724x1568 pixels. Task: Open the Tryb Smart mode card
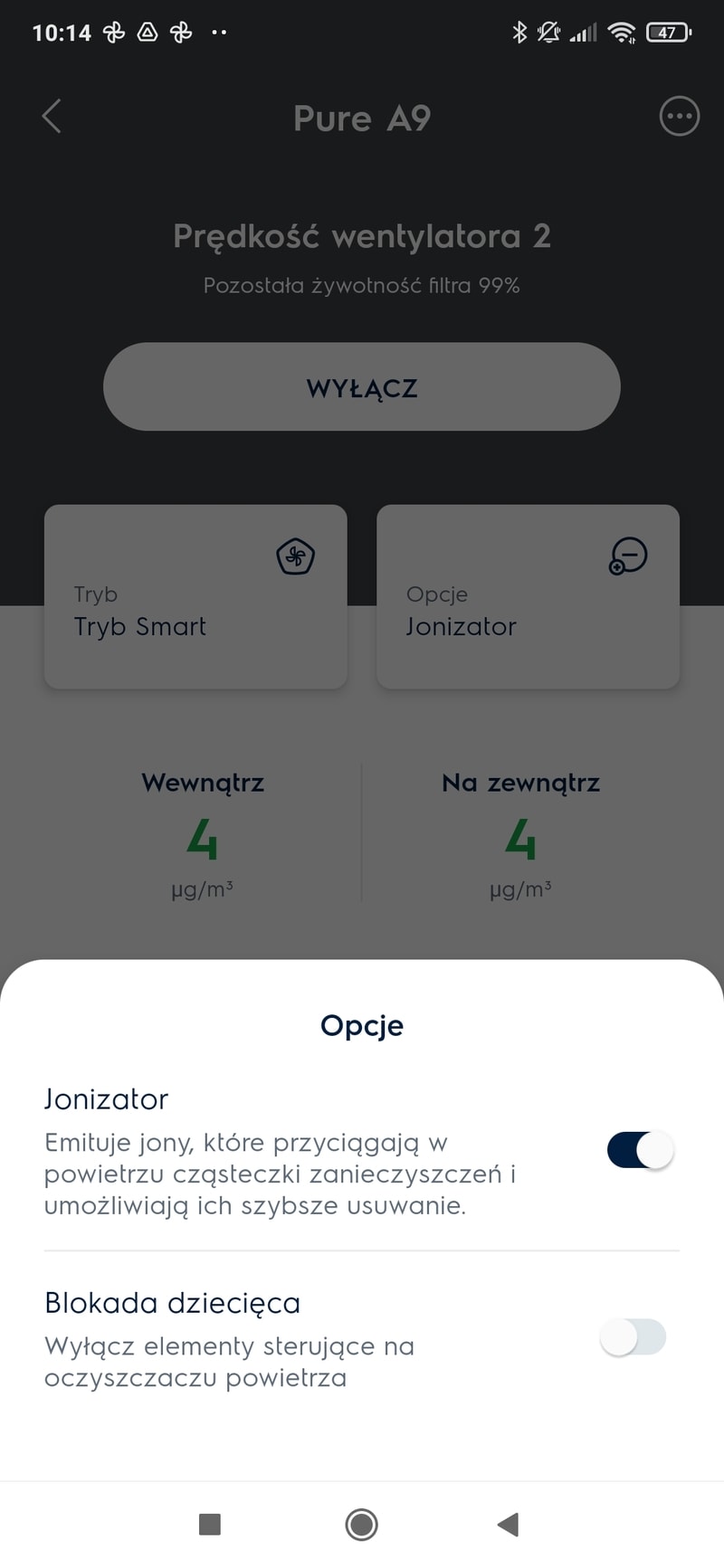(195, 597)
